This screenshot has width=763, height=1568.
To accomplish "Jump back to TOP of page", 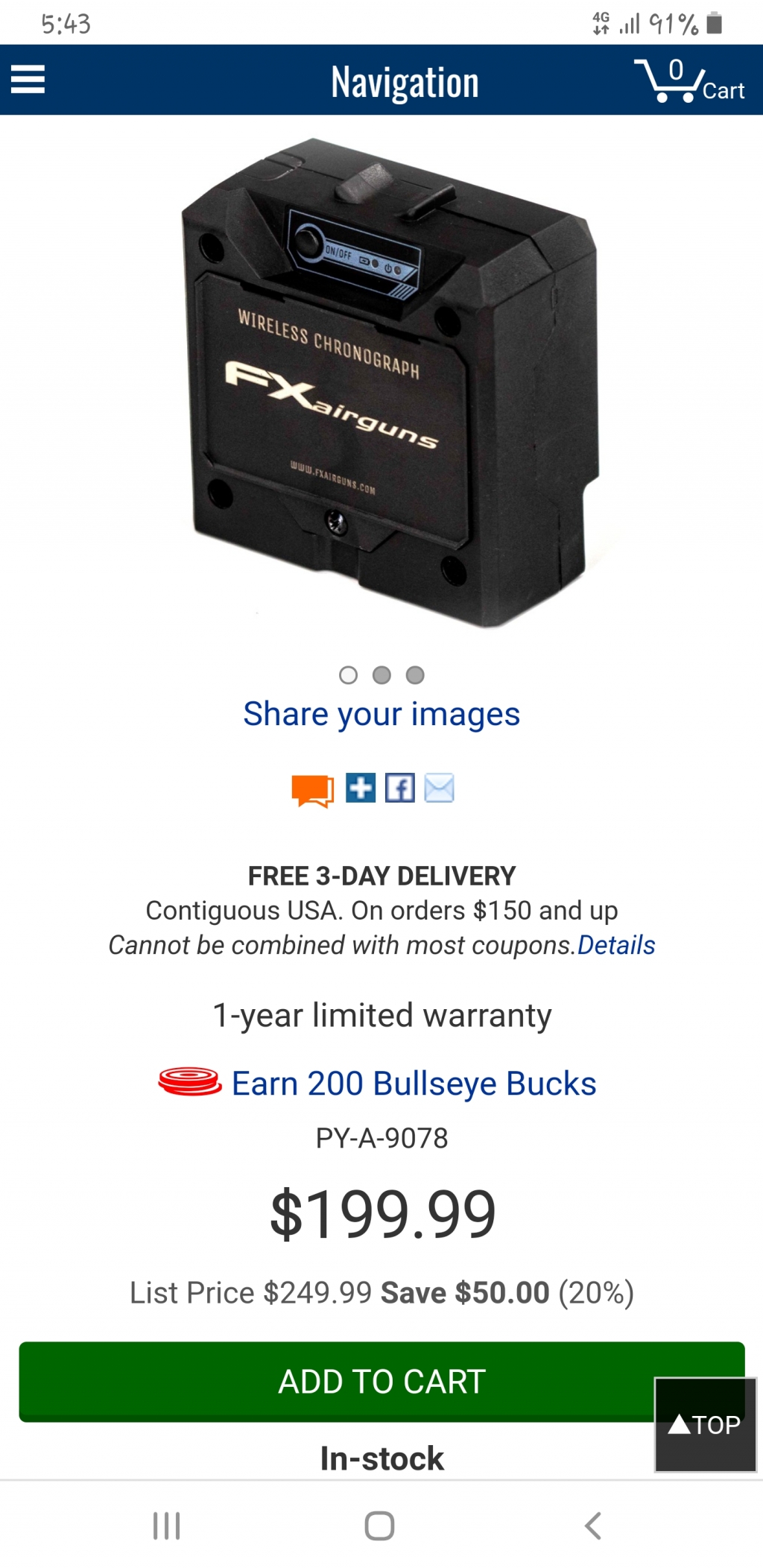I will point(705,1424).
